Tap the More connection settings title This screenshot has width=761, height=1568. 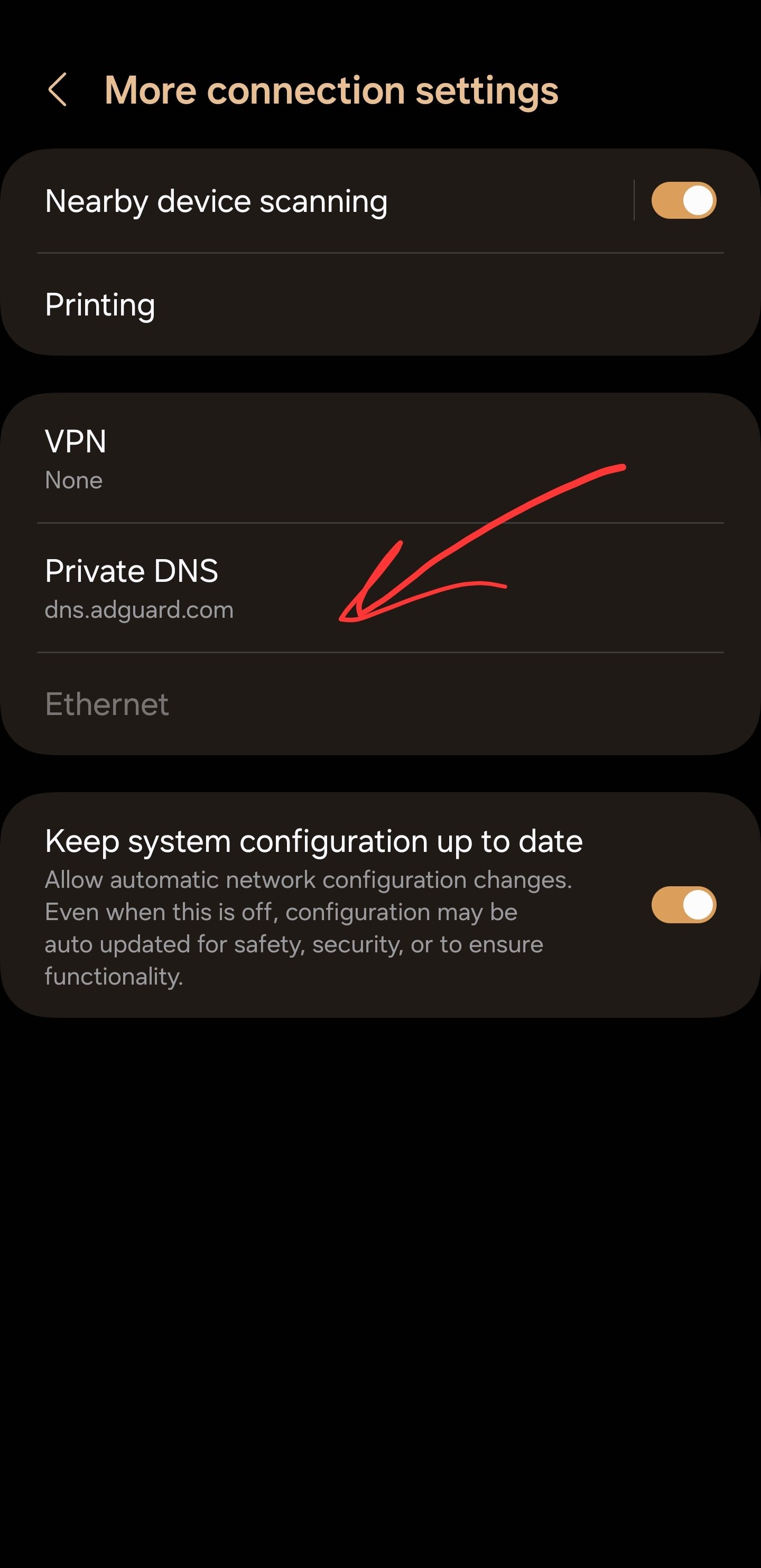pyautogui.click(x=331, y=90)
